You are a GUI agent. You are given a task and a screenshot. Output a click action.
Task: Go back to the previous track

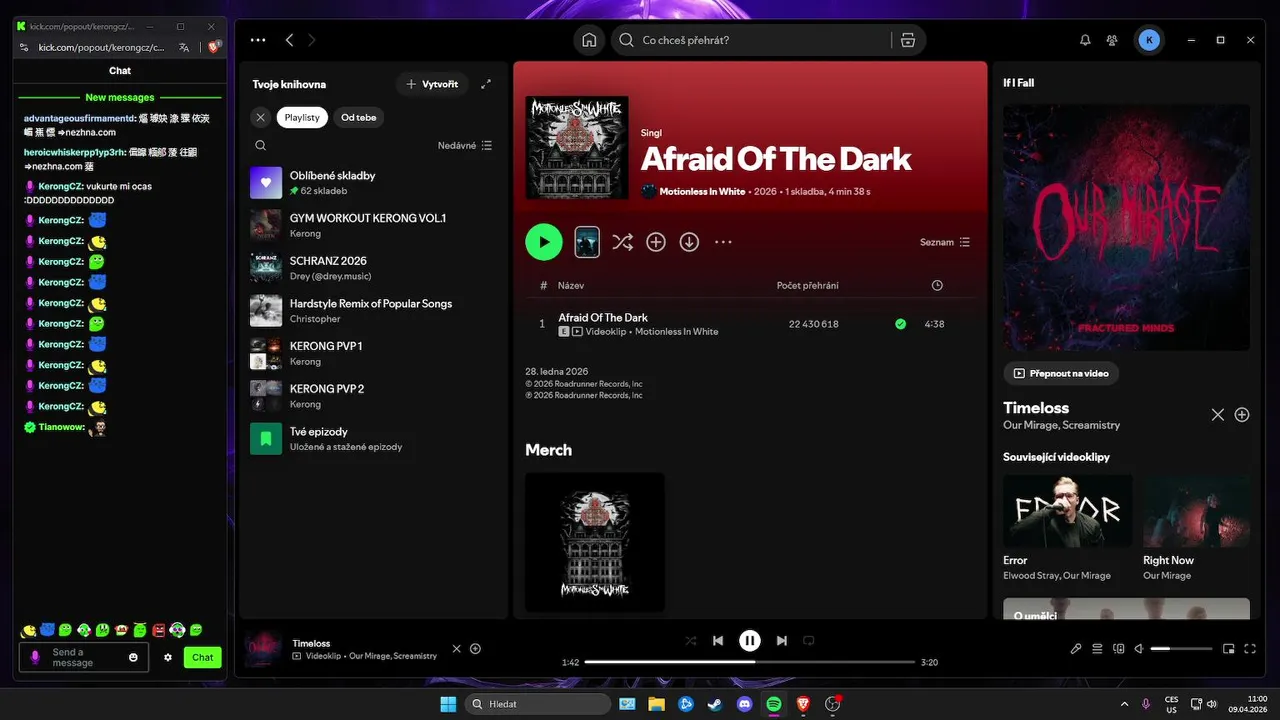tap(717, 641)
